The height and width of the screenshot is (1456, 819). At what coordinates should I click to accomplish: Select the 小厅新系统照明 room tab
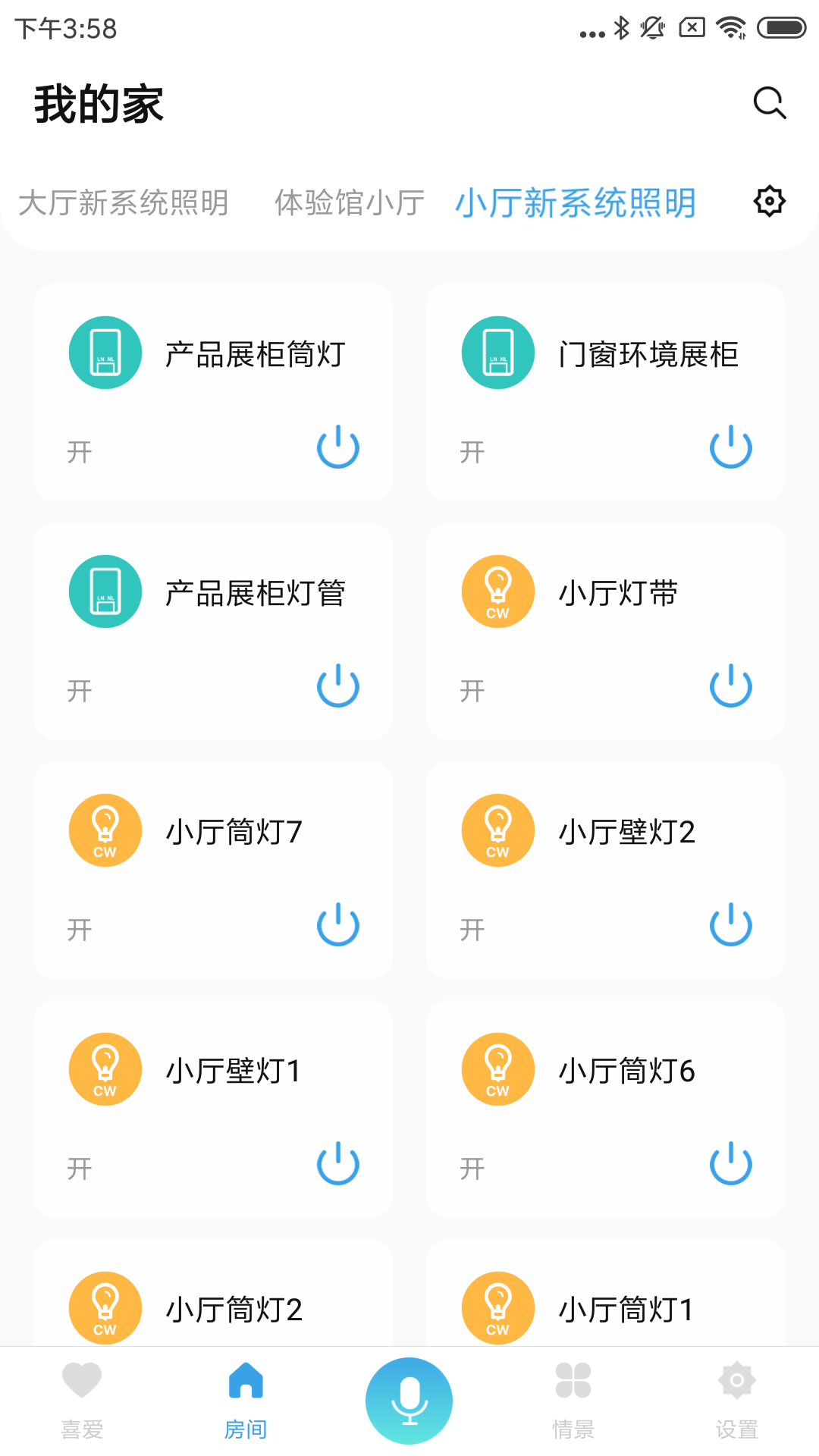point(576,203)
